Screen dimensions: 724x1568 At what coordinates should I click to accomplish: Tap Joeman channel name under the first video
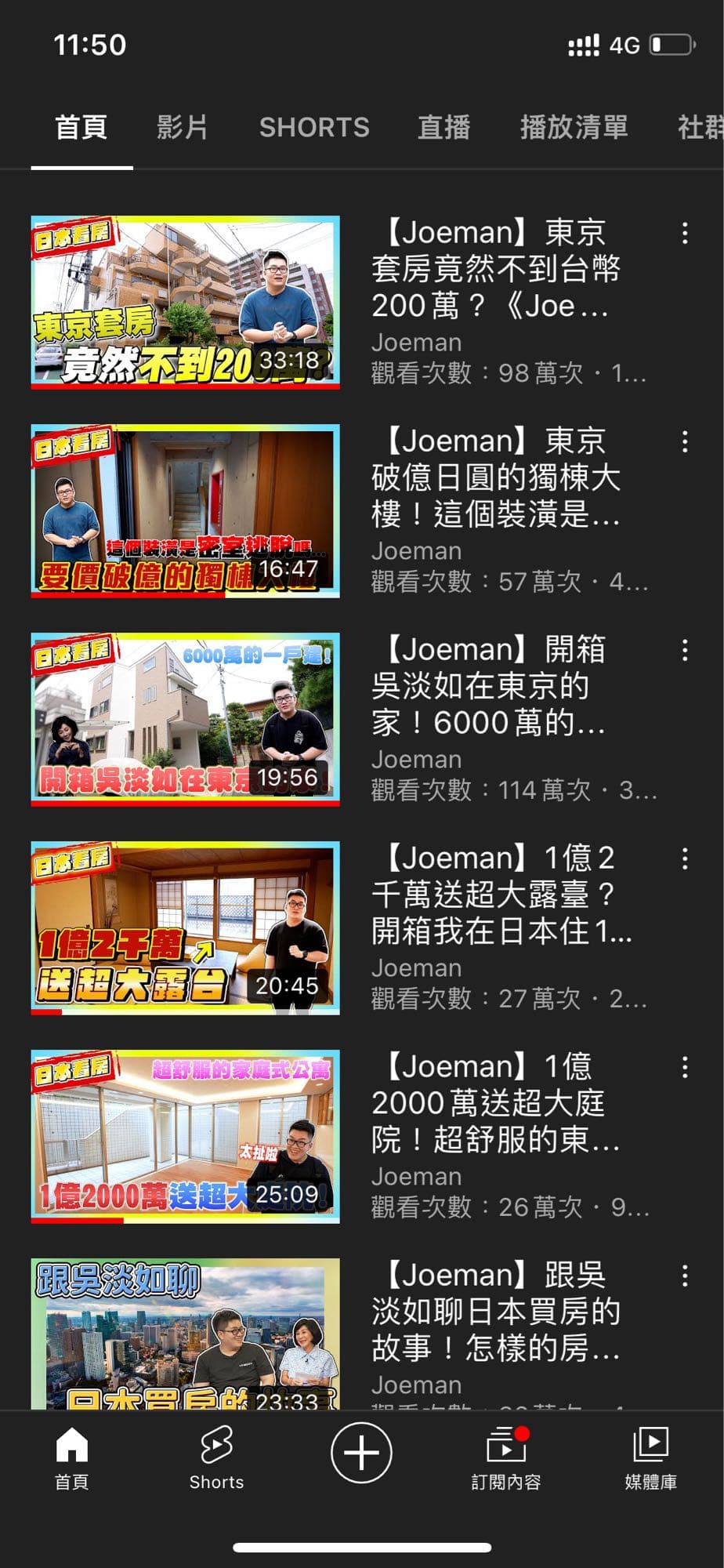[x=416, y=343]
